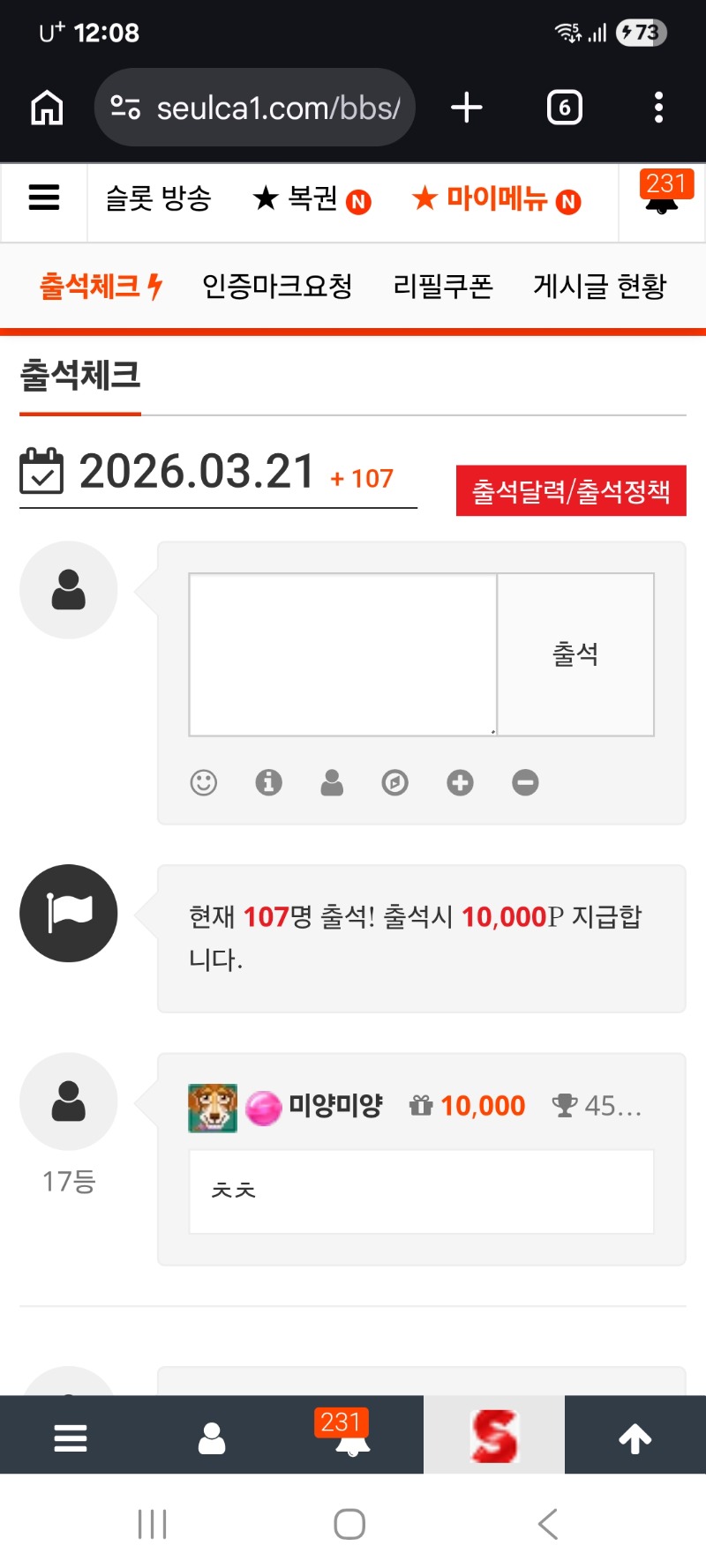This screenshot has width=706, height=1568.
Task: Open the emoticon smiley picker
Action: point(204,782)
